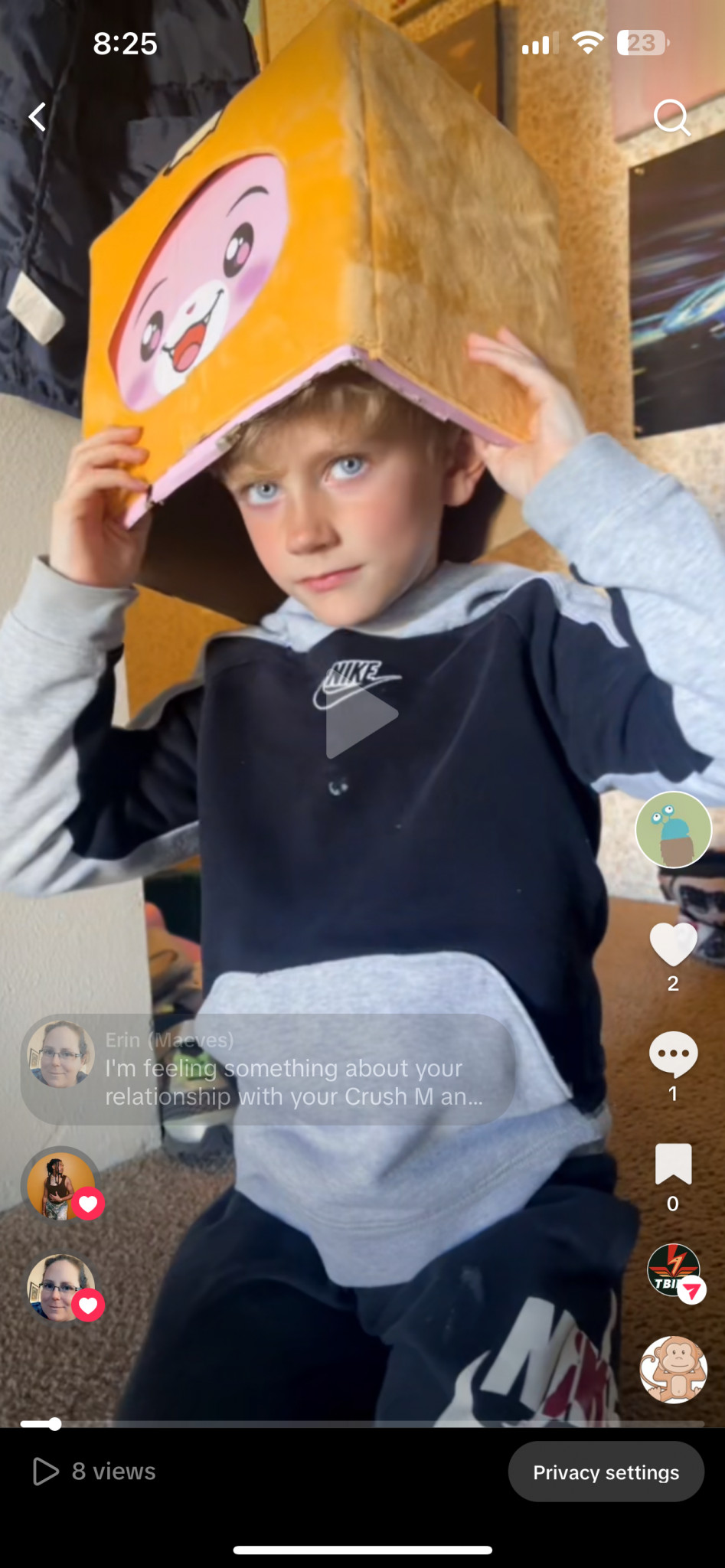
Task: Go back with the top-left arrow
Action: click(38, 117)
